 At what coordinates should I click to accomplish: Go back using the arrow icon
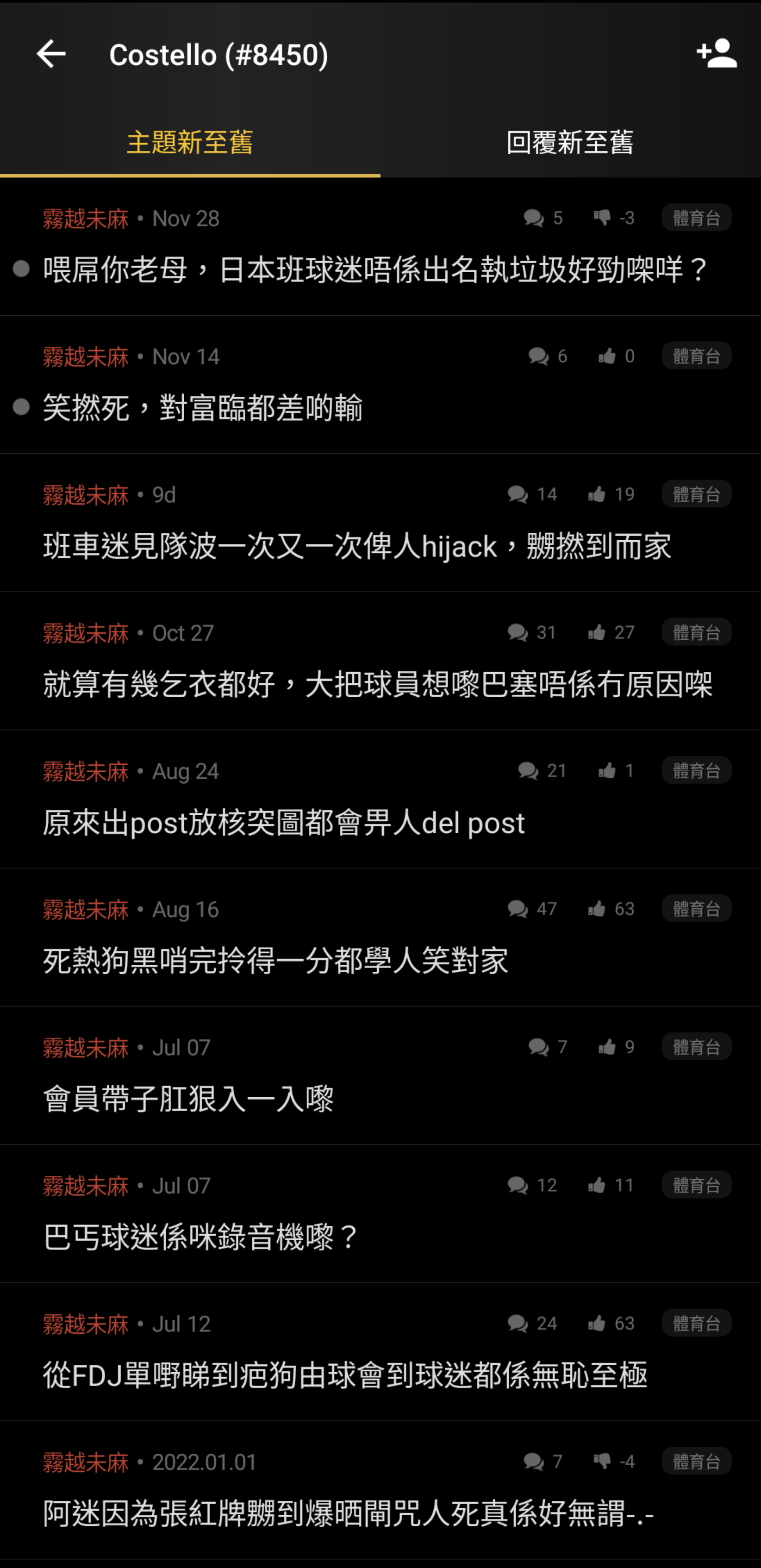(x=51, y=54)
